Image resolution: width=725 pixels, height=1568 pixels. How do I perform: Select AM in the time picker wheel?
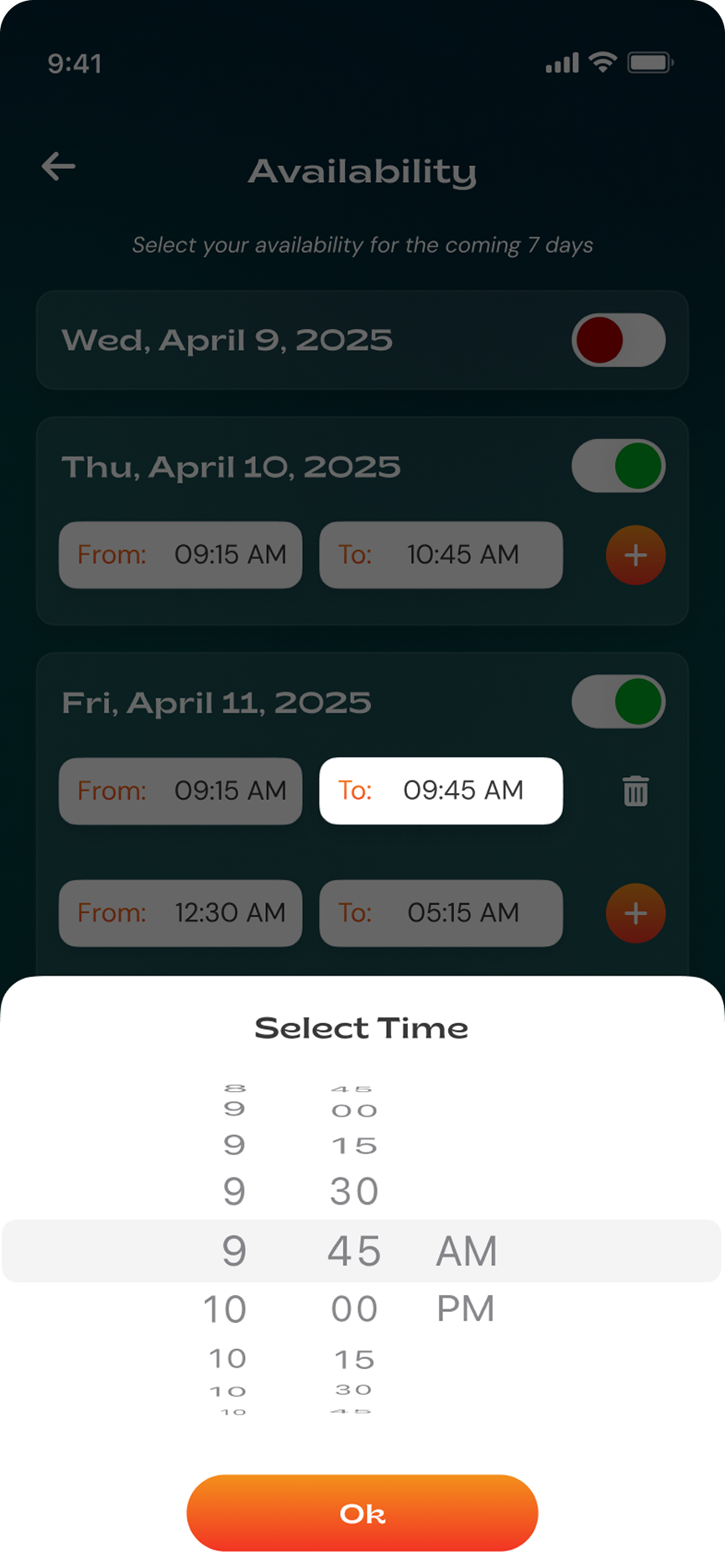[467, 1251]
